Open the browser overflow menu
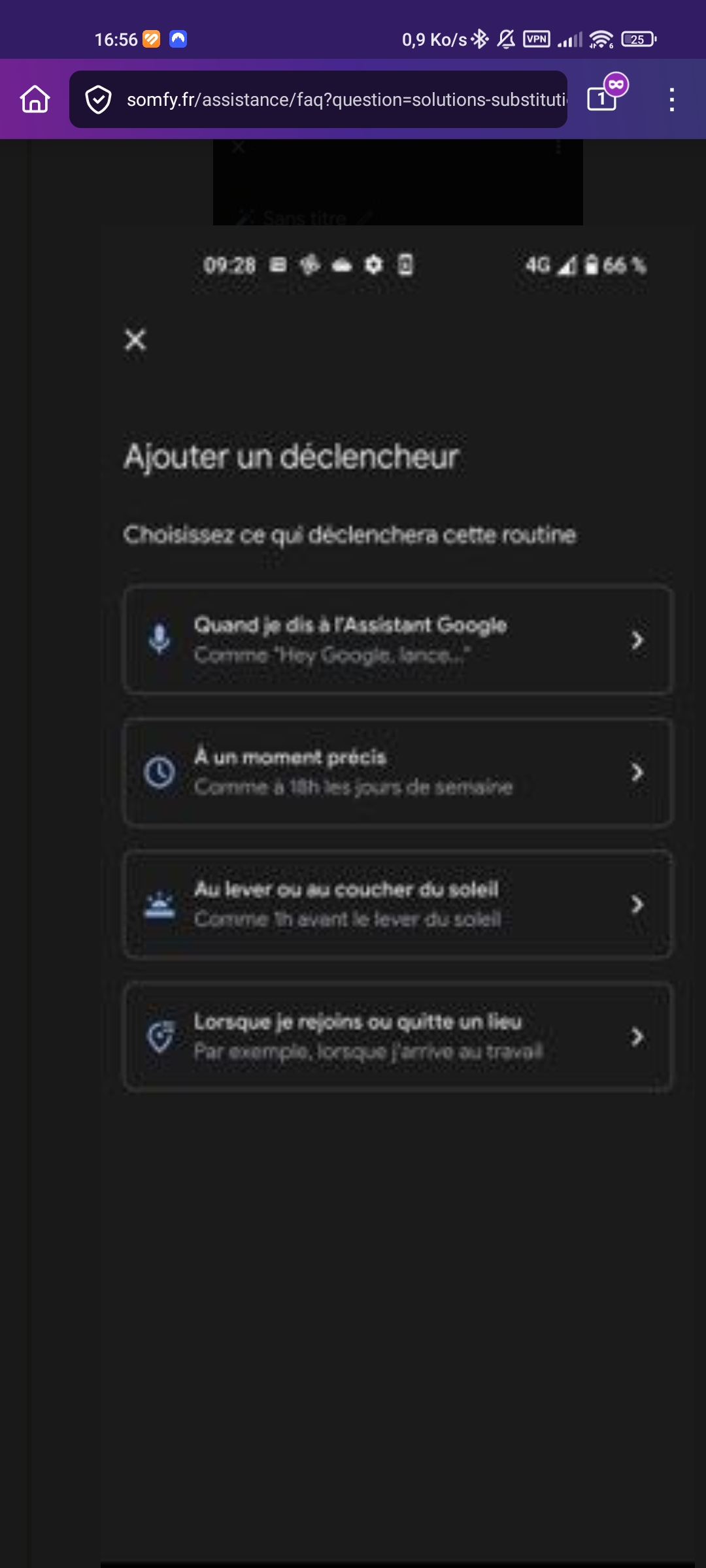Image resolution: width=706 pixels, height=1568 pixels. pos(671,99)
